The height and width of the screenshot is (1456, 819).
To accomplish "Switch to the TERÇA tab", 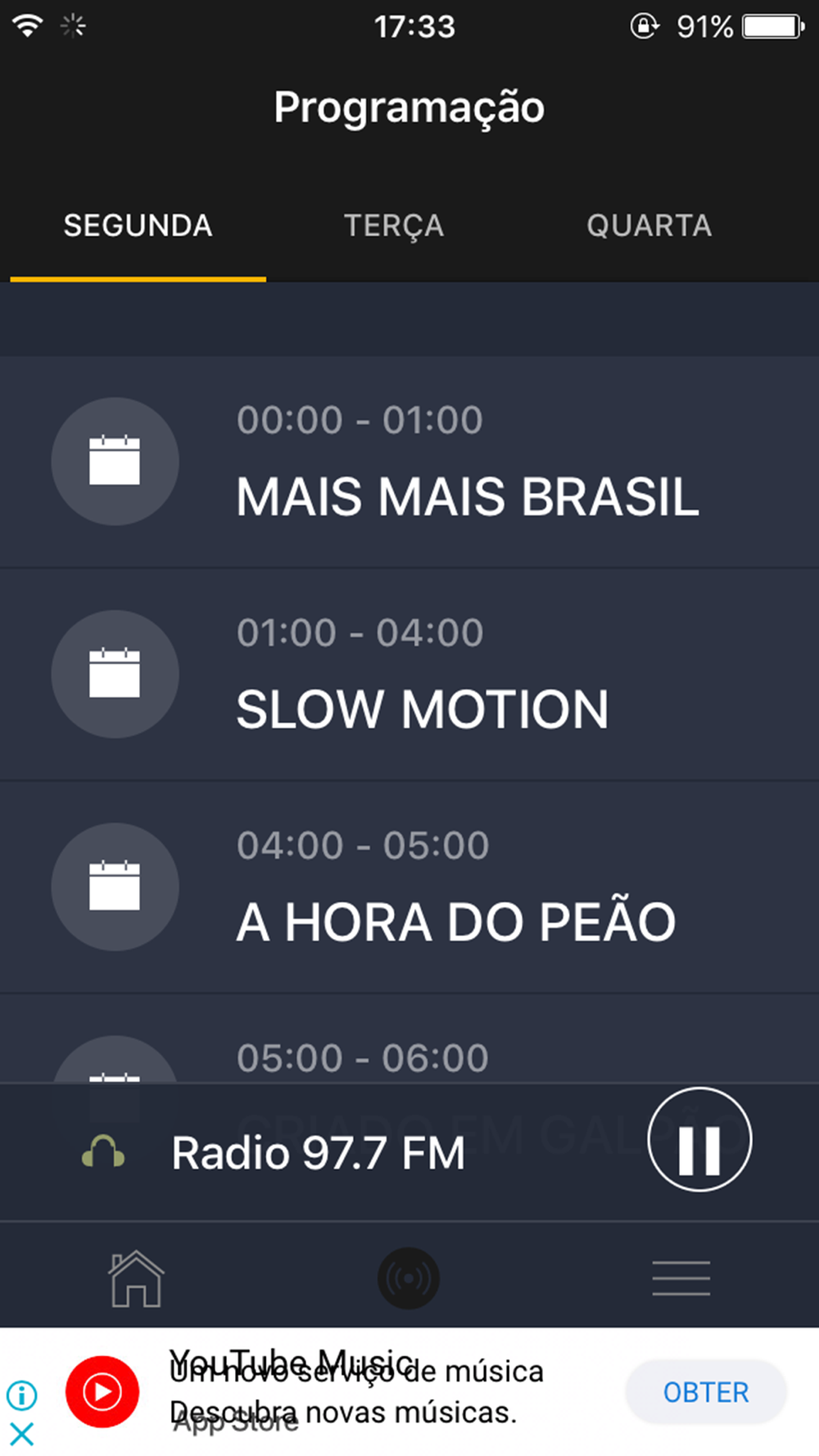I will (394, 226).
